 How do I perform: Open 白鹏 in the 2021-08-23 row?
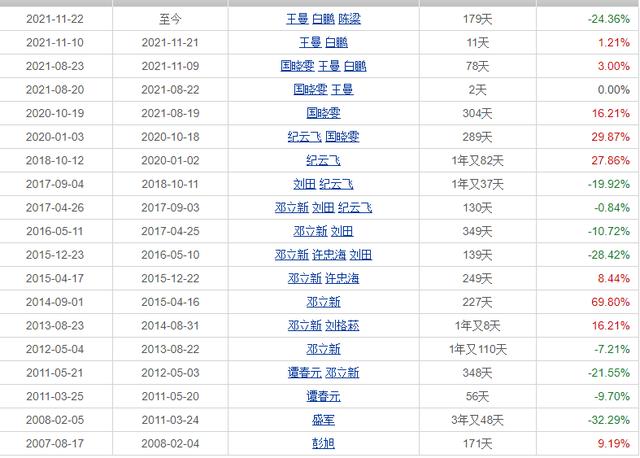point(356,66)
